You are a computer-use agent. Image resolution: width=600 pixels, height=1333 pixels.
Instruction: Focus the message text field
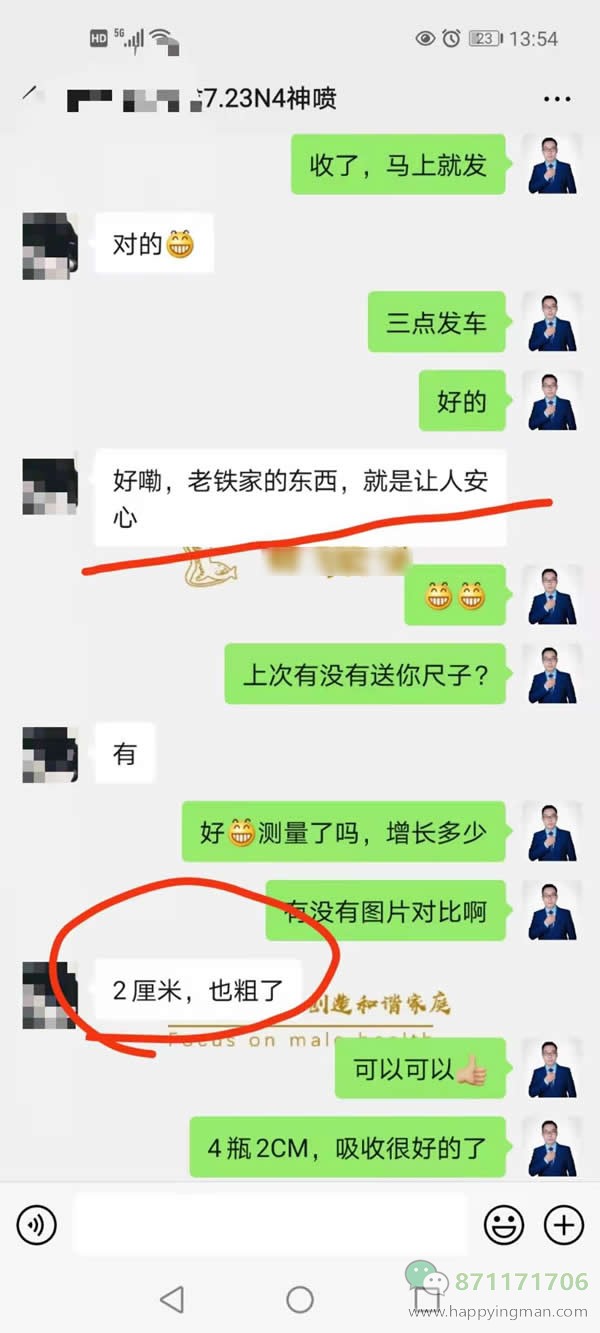270,1224
